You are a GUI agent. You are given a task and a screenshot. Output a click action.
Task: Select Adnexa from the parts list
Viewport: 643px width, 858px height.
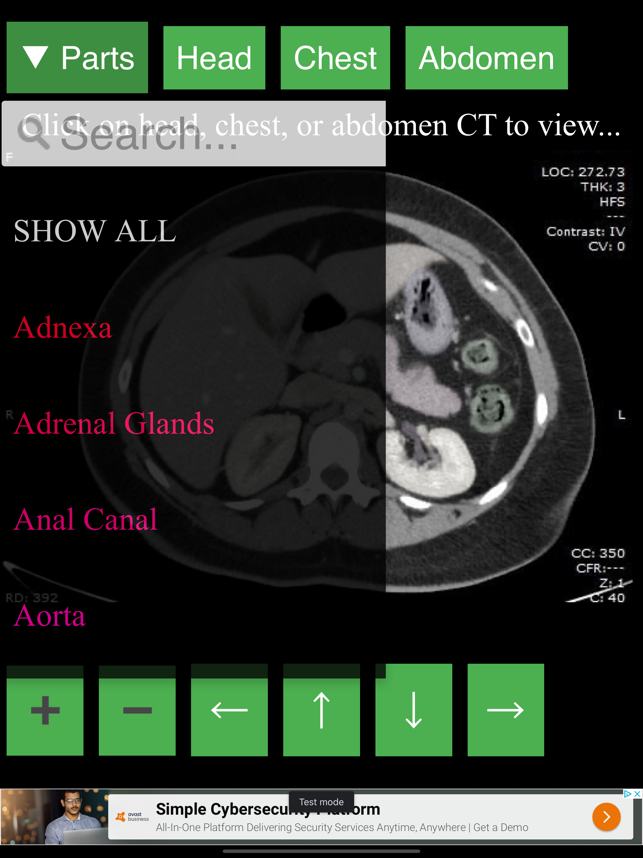tap(63, 328)
